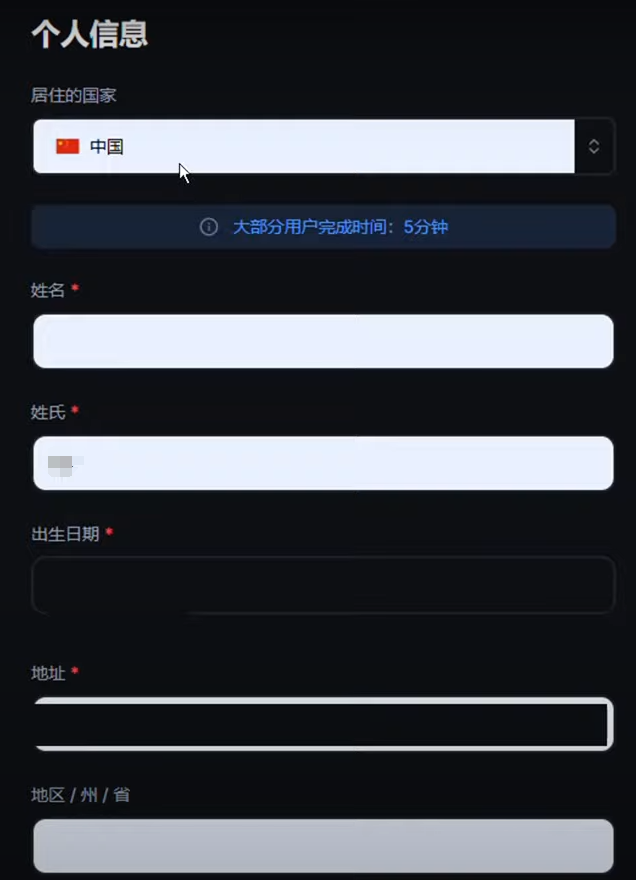Tap the 姓名 input field

pyautogui.click(x=322, y=341)
